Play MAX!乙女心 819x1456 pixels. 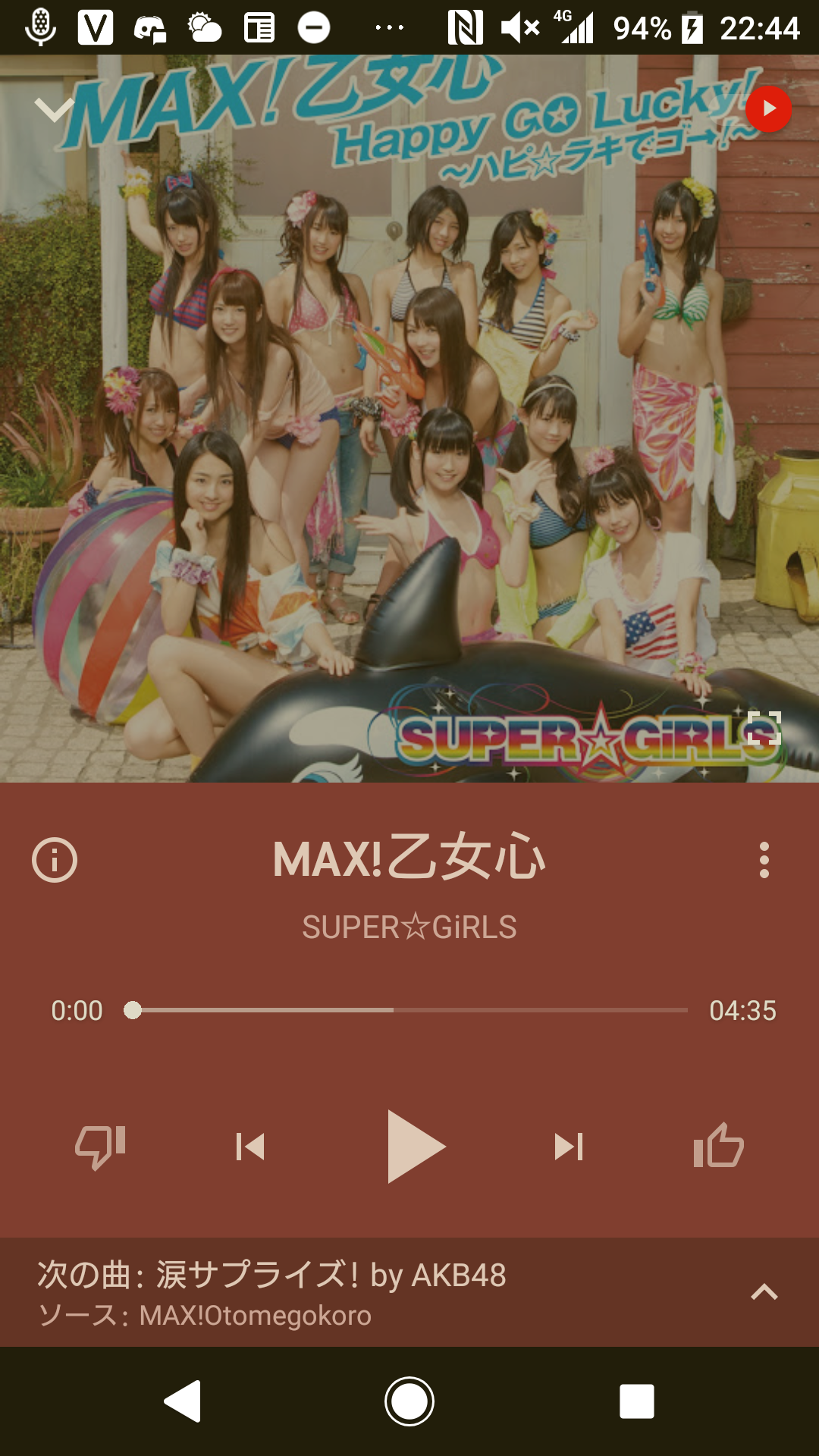[415, 1147]
